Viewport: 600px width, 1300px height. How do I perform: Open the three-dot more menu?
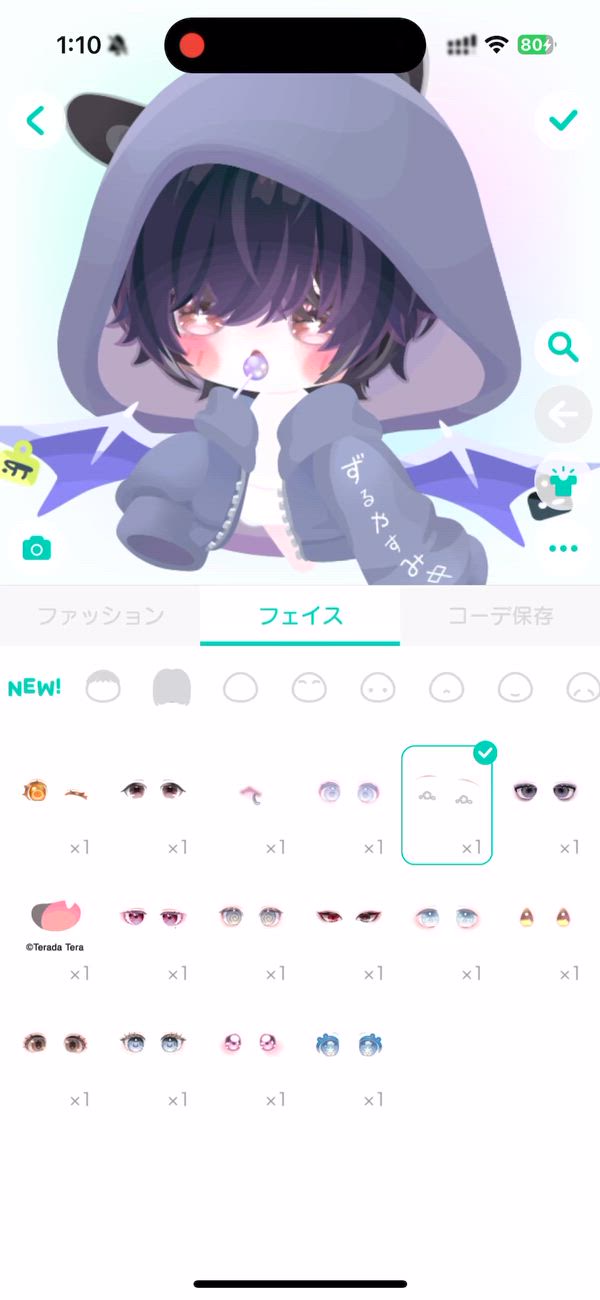coord(563,548)
